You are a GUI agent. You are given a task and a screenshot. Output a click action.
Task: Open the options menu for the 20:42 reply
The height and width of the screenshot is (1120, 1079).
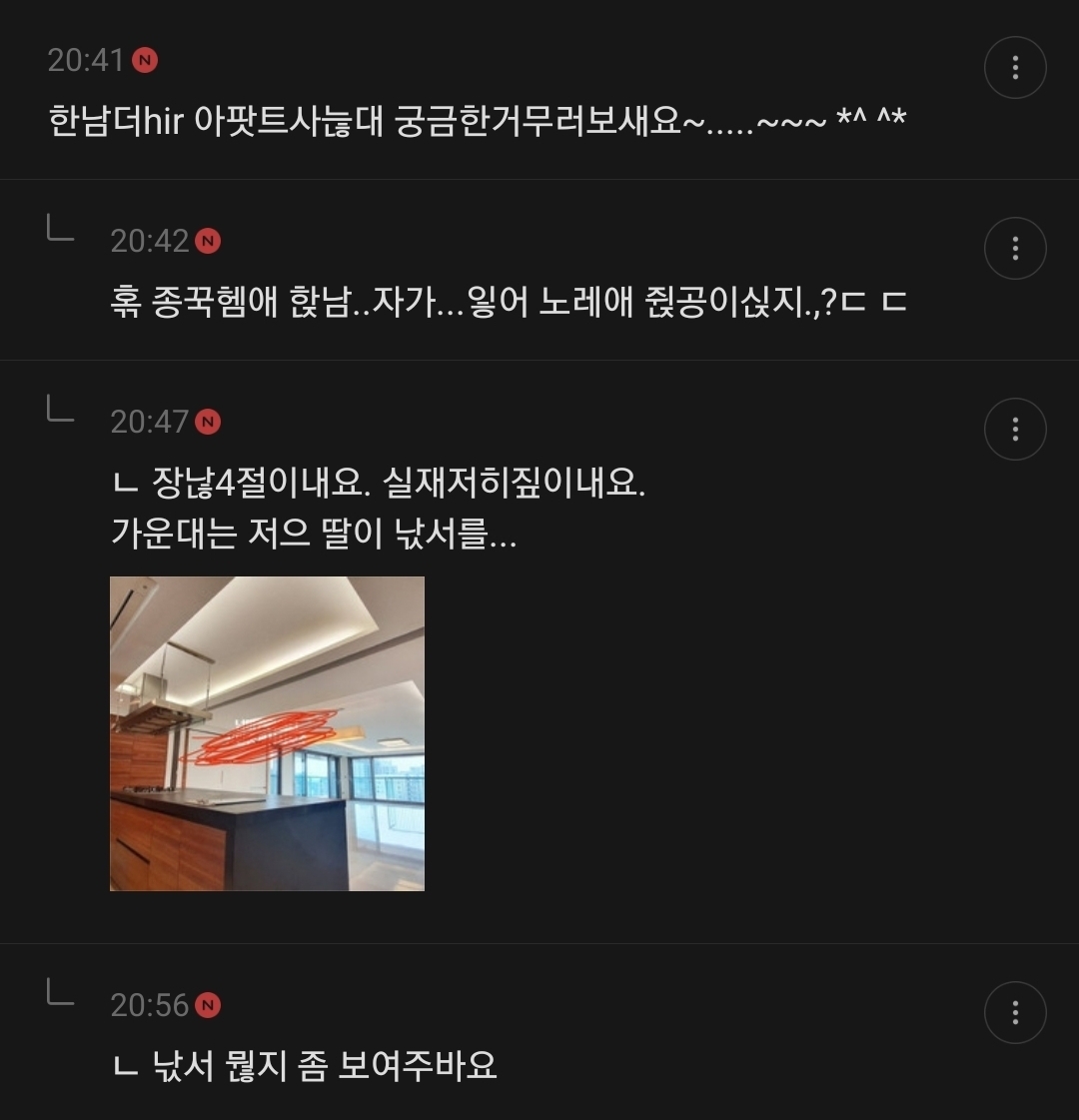click(1016, 247)
